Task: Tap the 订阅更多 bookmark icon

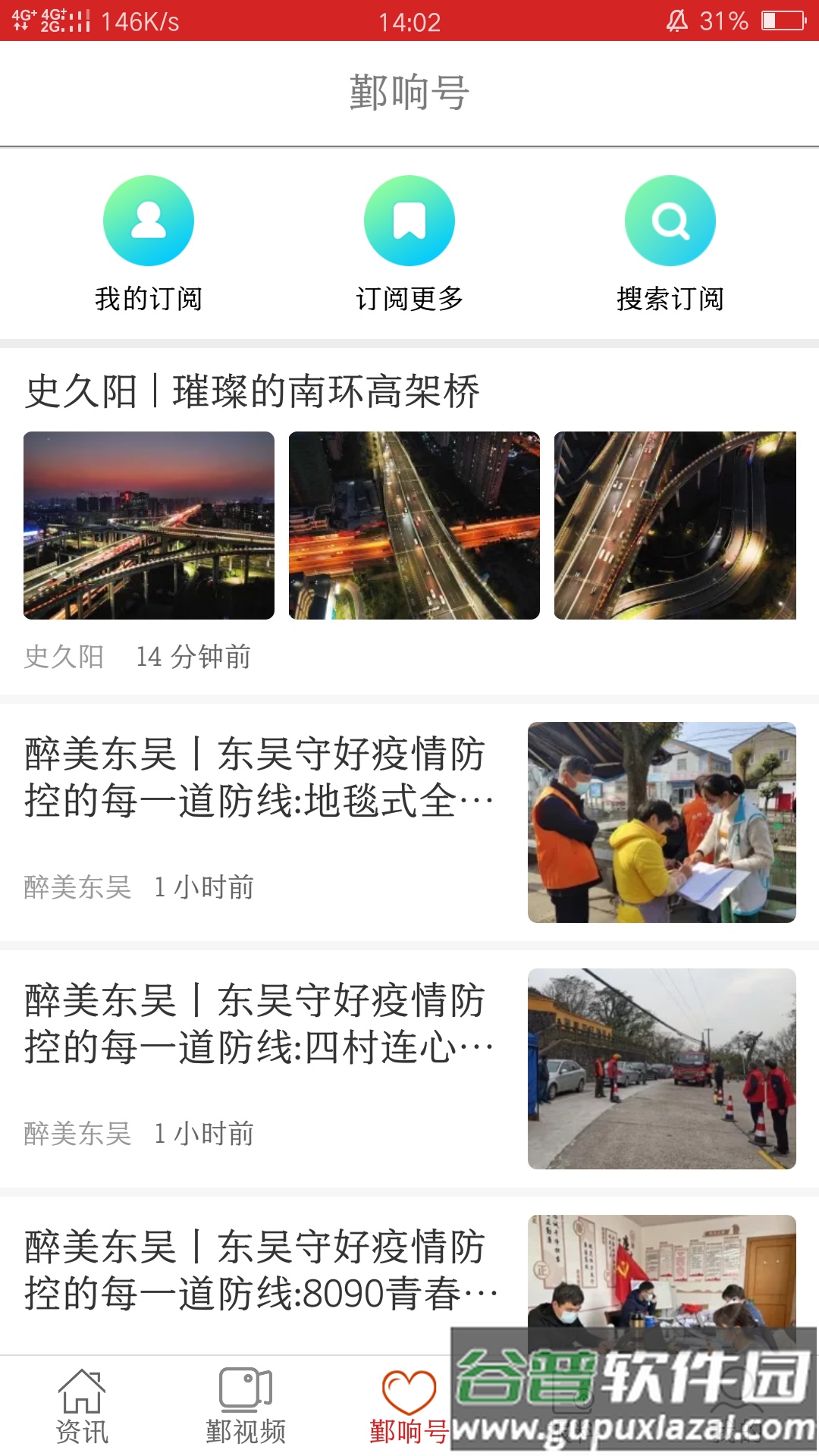Action: [x=409, y=220]
